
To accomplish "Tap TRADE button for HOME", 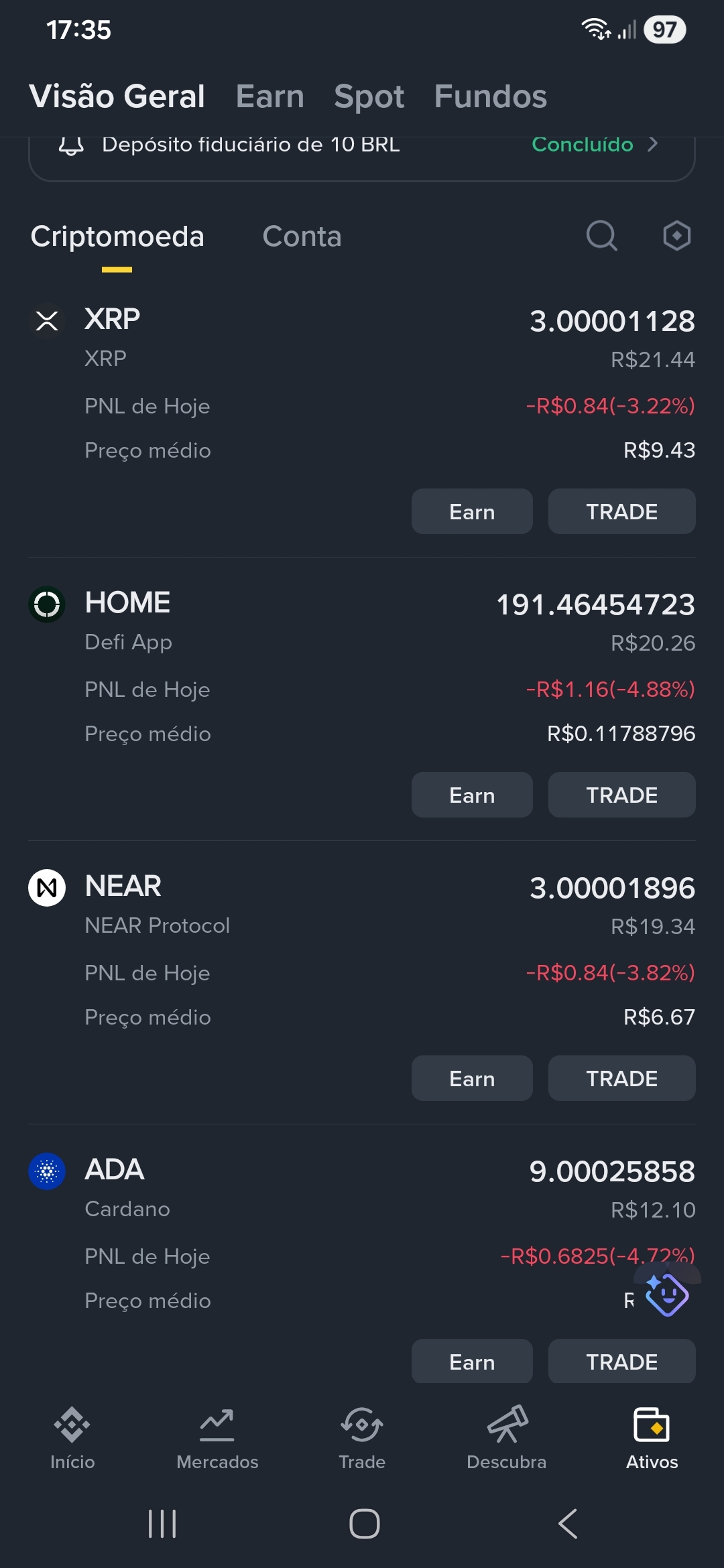I will [x=621, y=795].
